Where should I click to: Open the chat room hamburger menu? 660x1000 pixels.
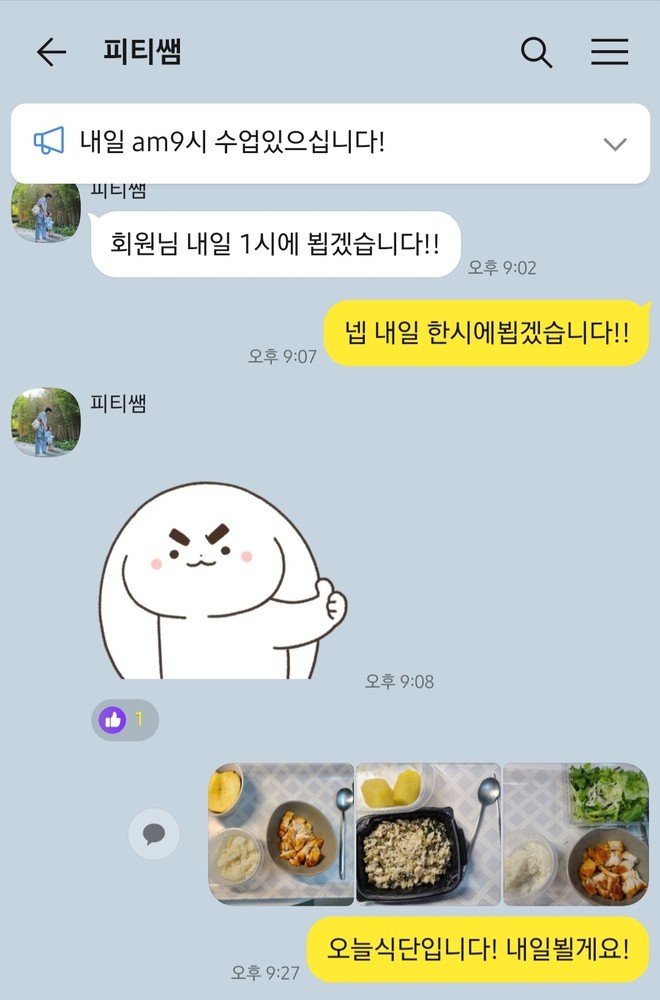(609, 52)
